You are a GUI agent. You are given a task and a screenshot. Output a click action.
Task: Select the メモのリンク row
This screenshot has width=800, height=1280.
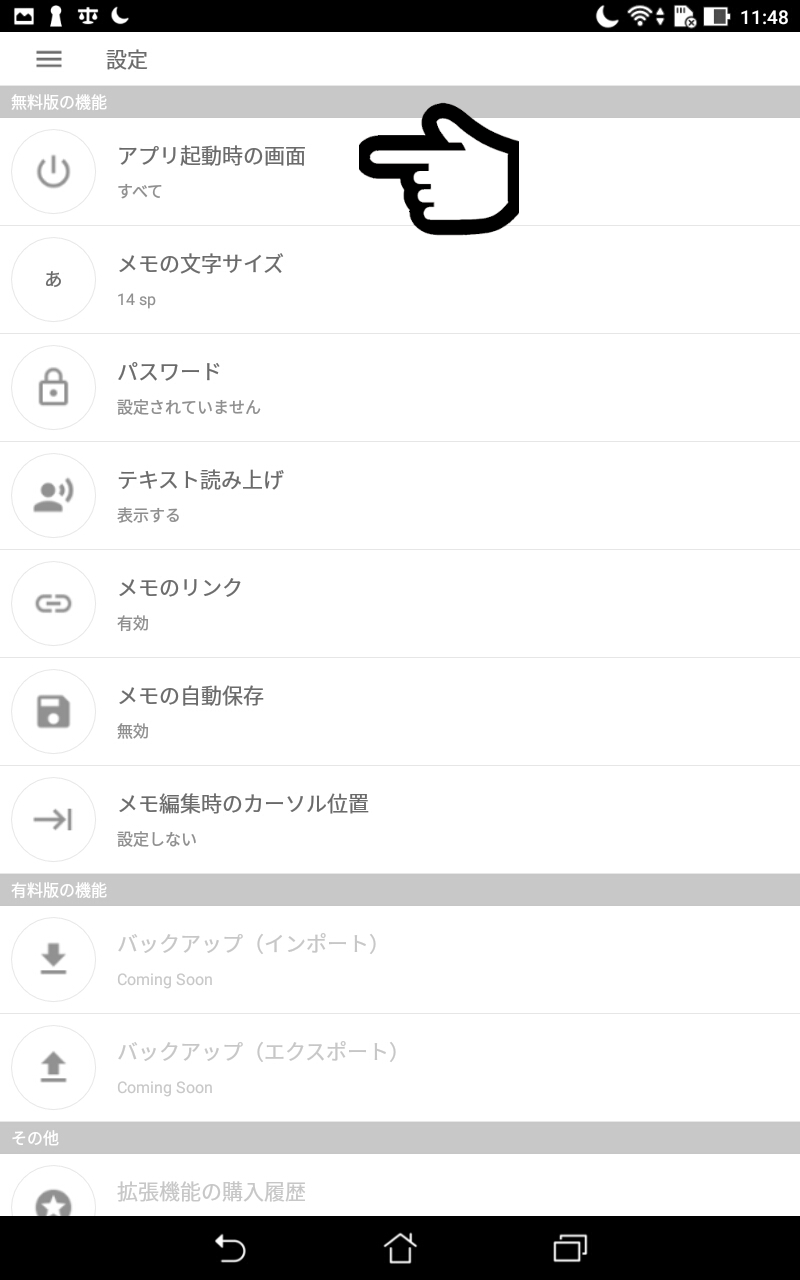click(400, 604)
